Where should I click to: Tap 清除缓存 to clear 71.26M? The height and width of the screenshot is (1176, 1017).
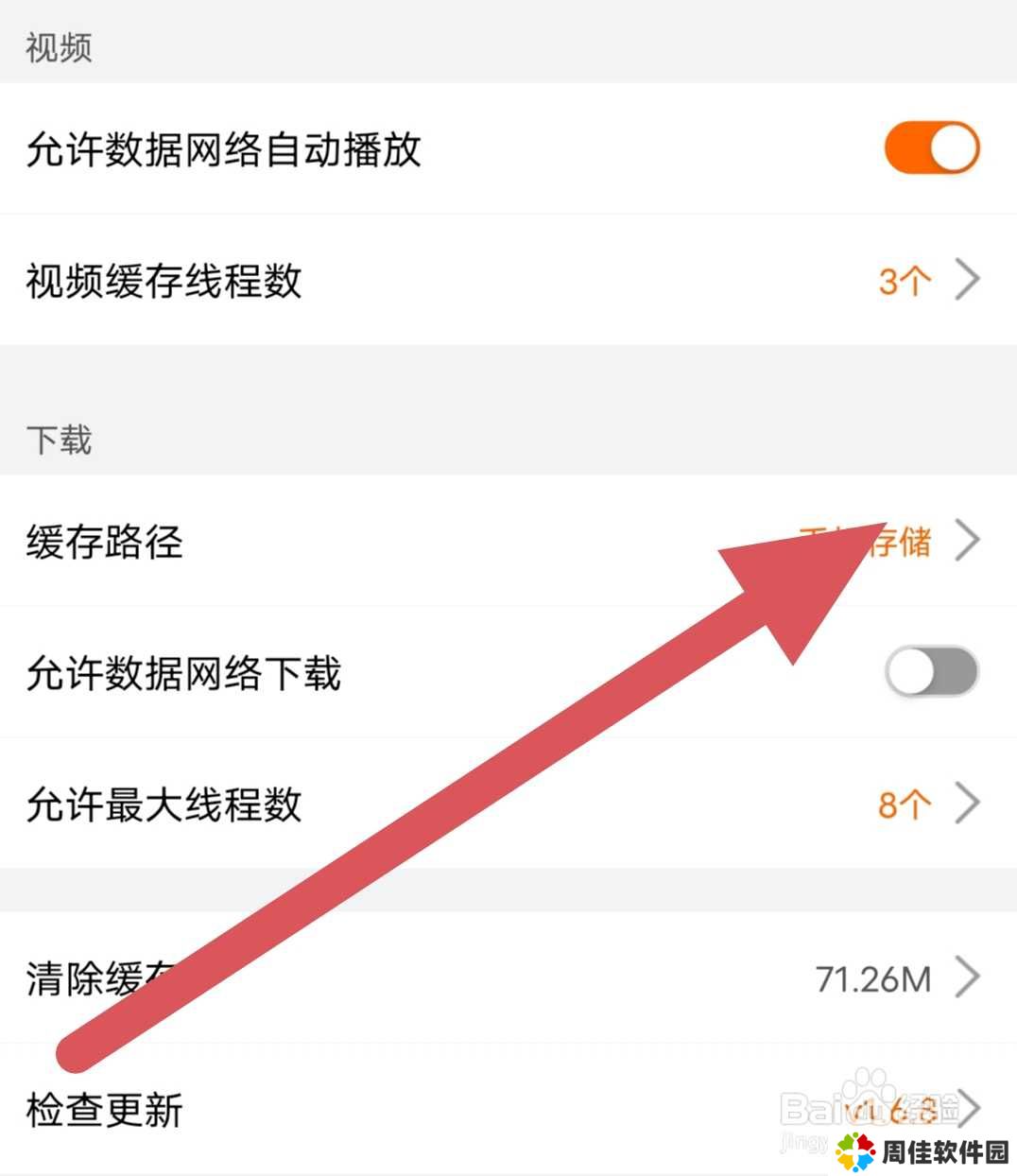(508, 978)
